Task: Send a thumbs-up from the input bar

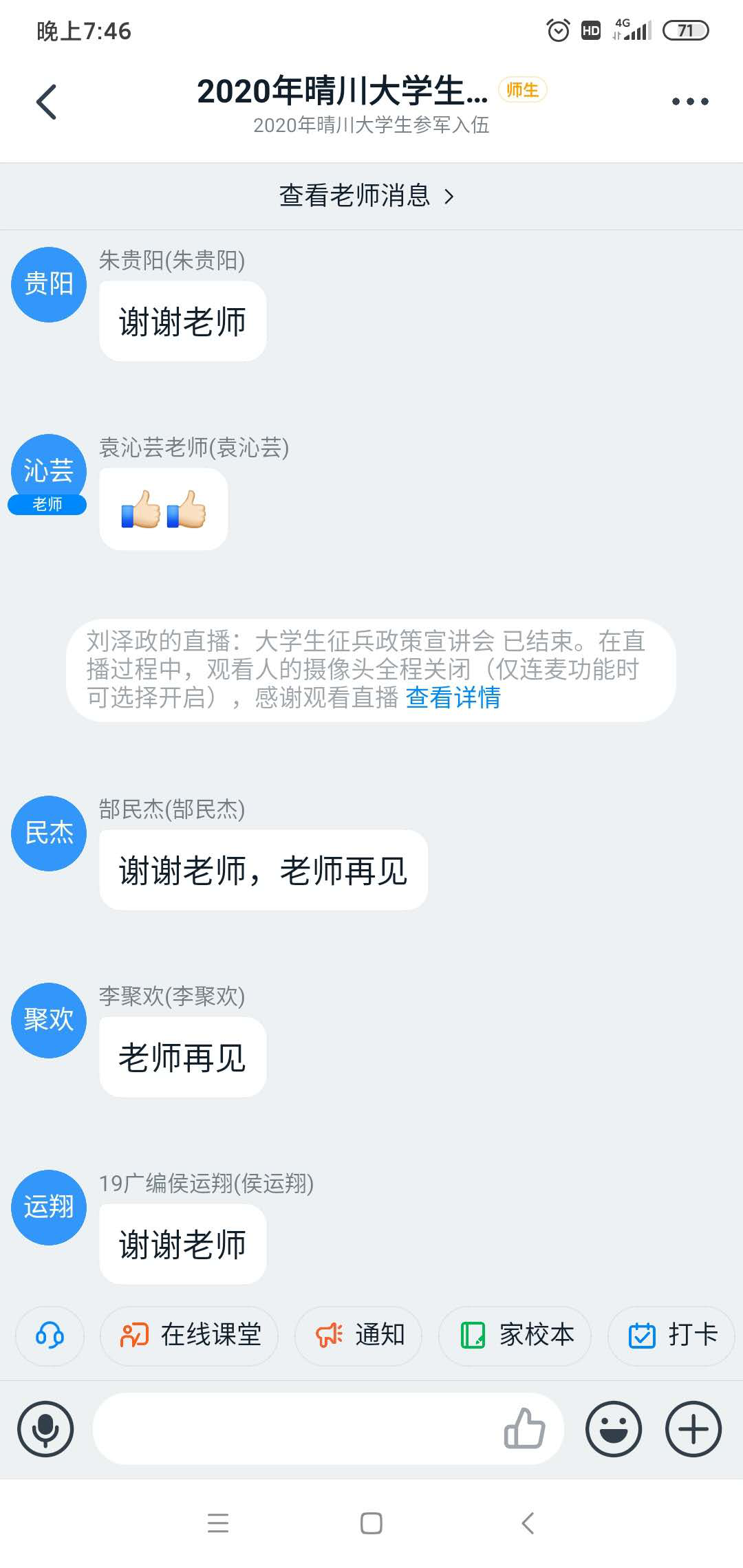Action: pyautogui.click(x=524, y=1429)
